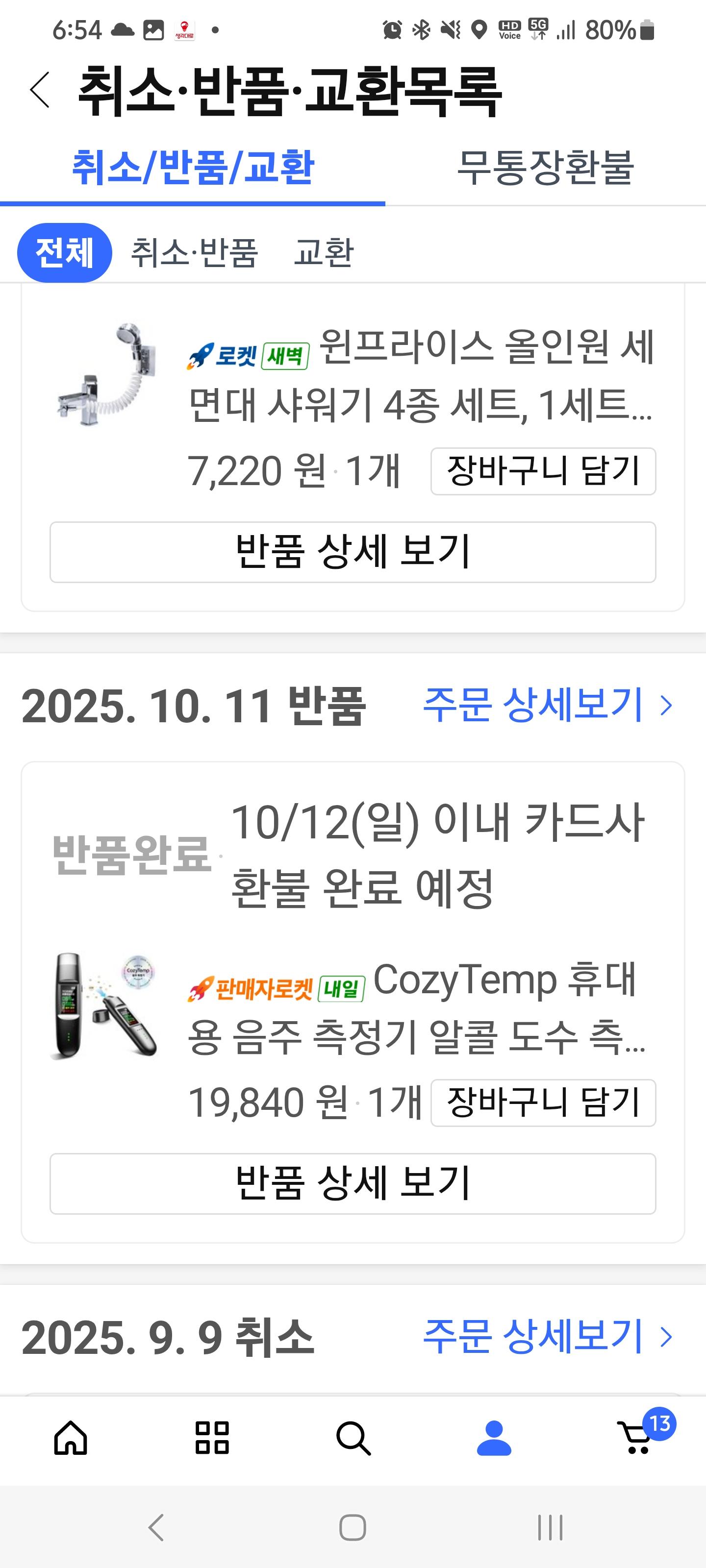Tap 장바구니 담기 for the shower set
The image size is (706, 1568).
pyautogui.click(x=544, y=472)
